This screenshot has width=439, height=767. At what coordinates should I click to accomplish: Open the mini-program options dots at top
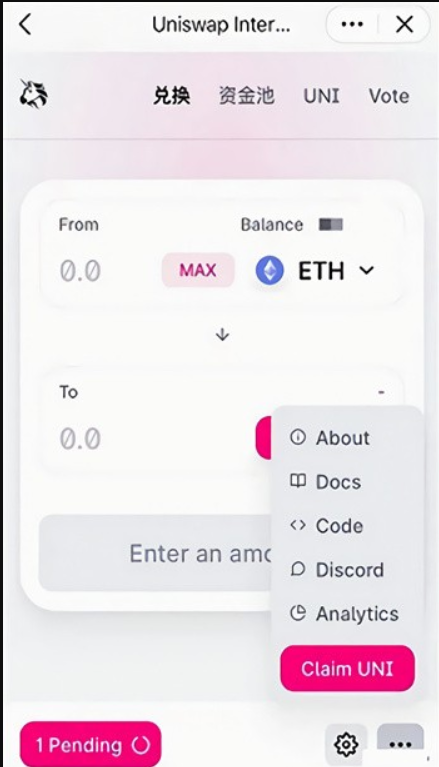coord(352,24)
